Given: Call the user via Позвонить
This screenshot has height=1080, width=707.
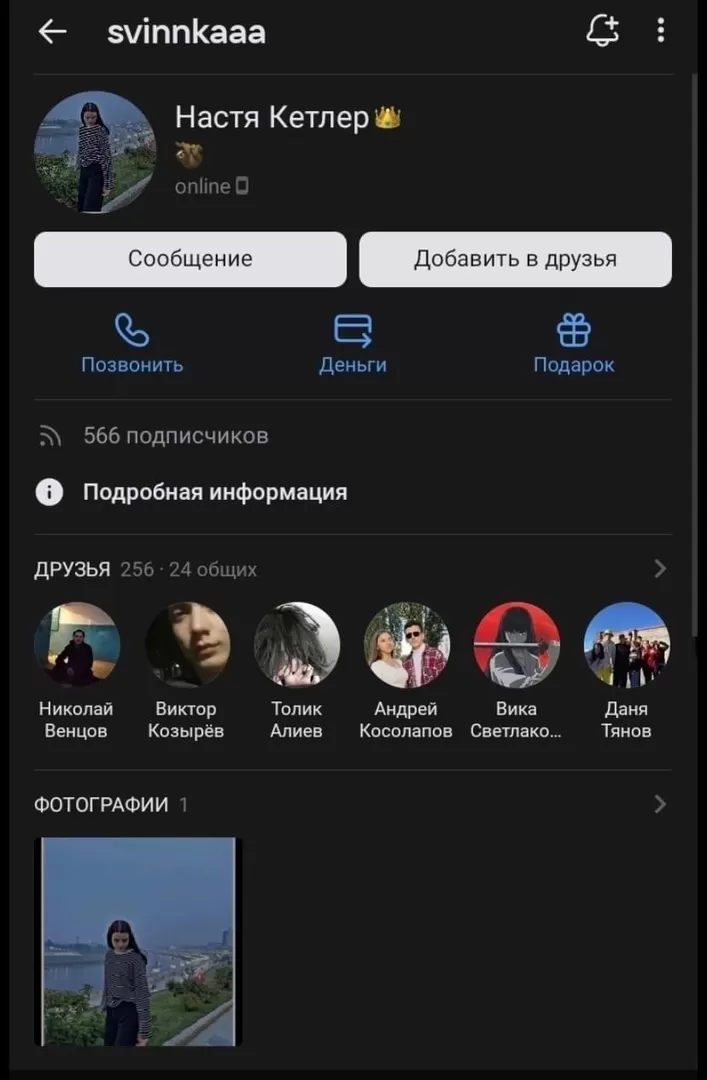Looking at the screenshot, I should click(132, 343).
